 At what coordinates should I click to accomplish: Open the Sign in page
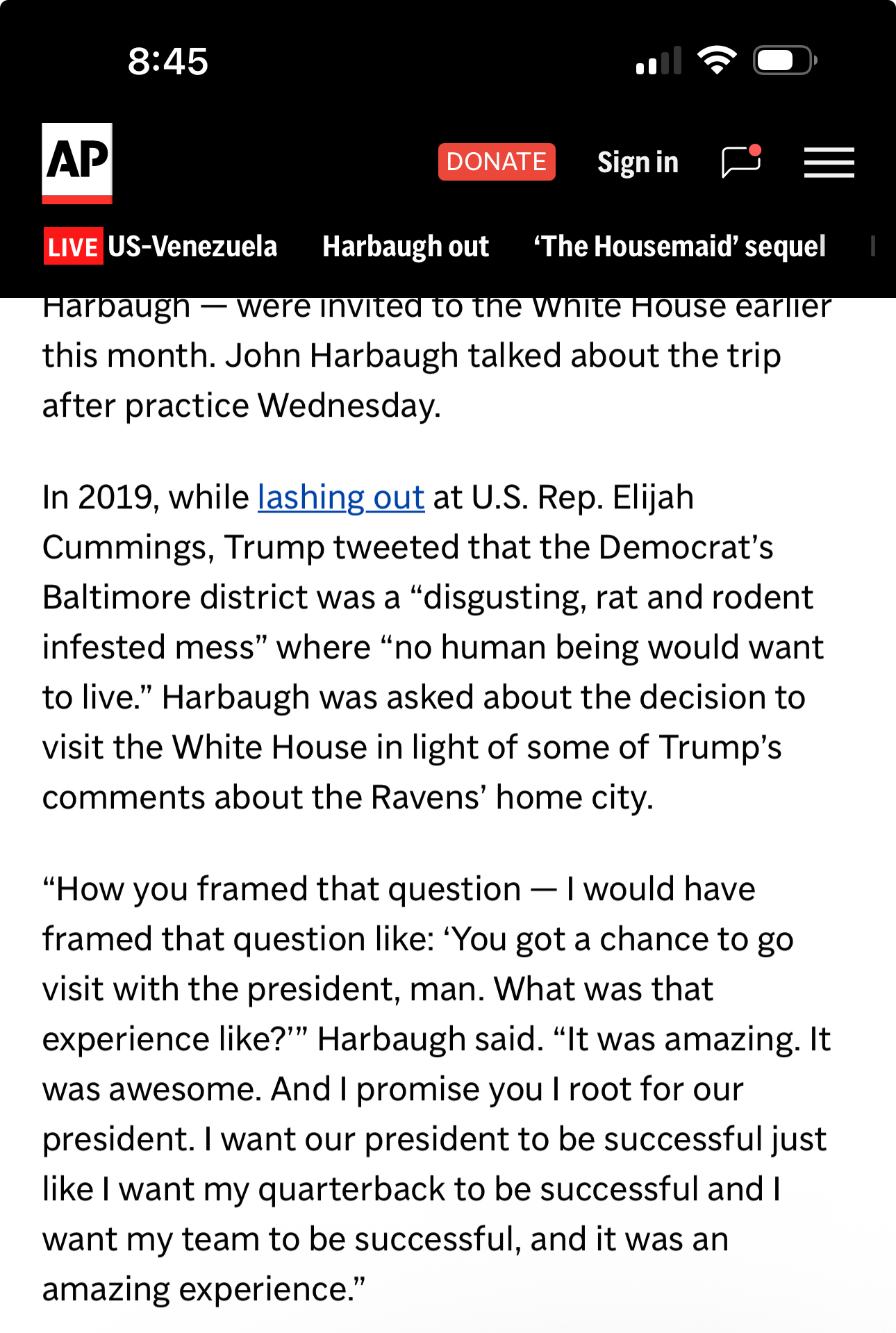637,163
